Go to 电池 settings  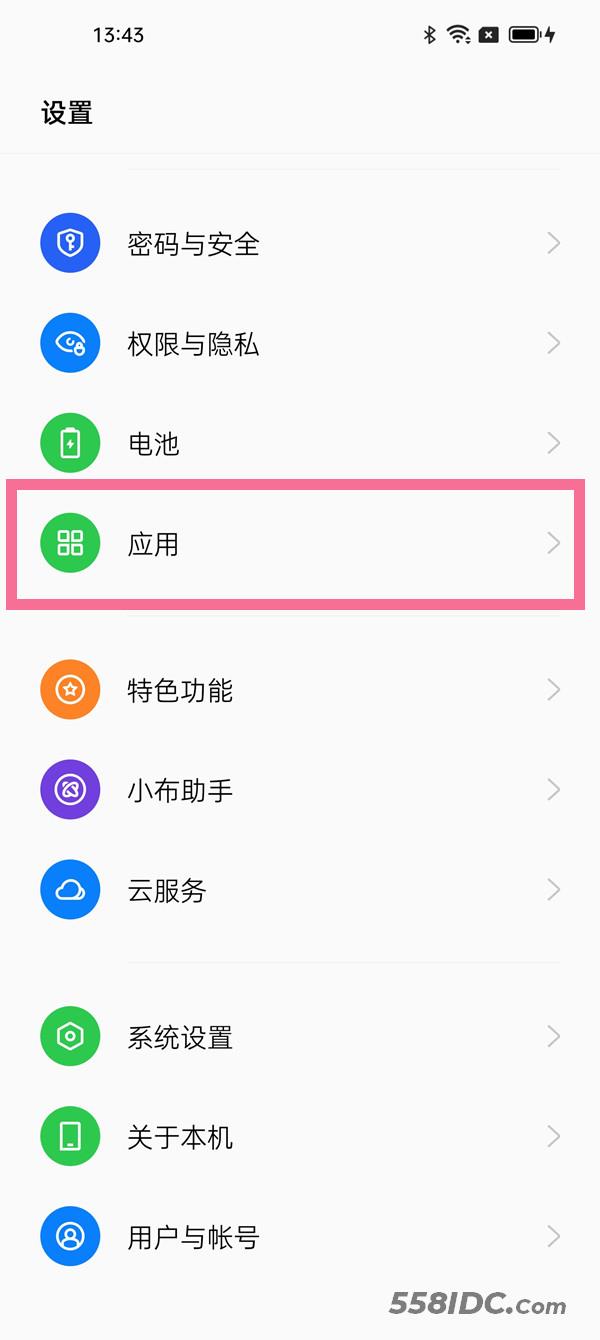pos(300,443)
